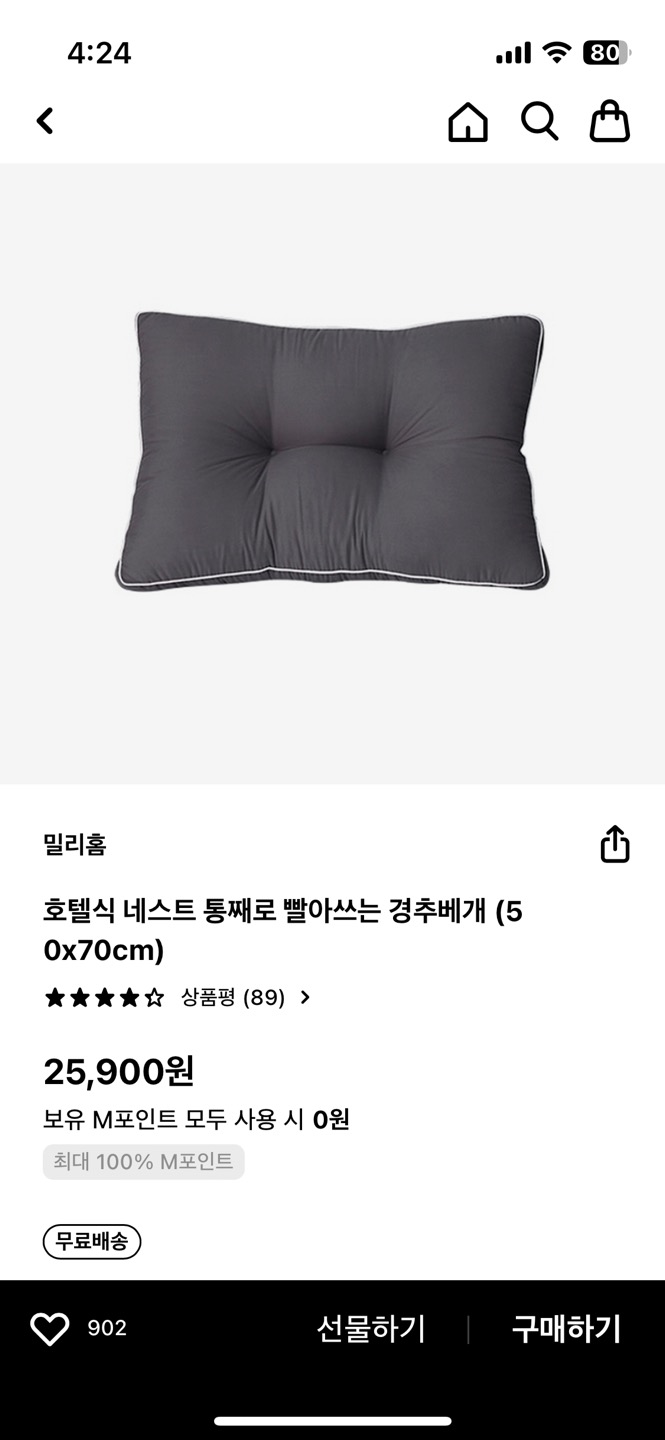
Task: Tap 선물하기 to gift this item
Action: [x=371, y=1328]
